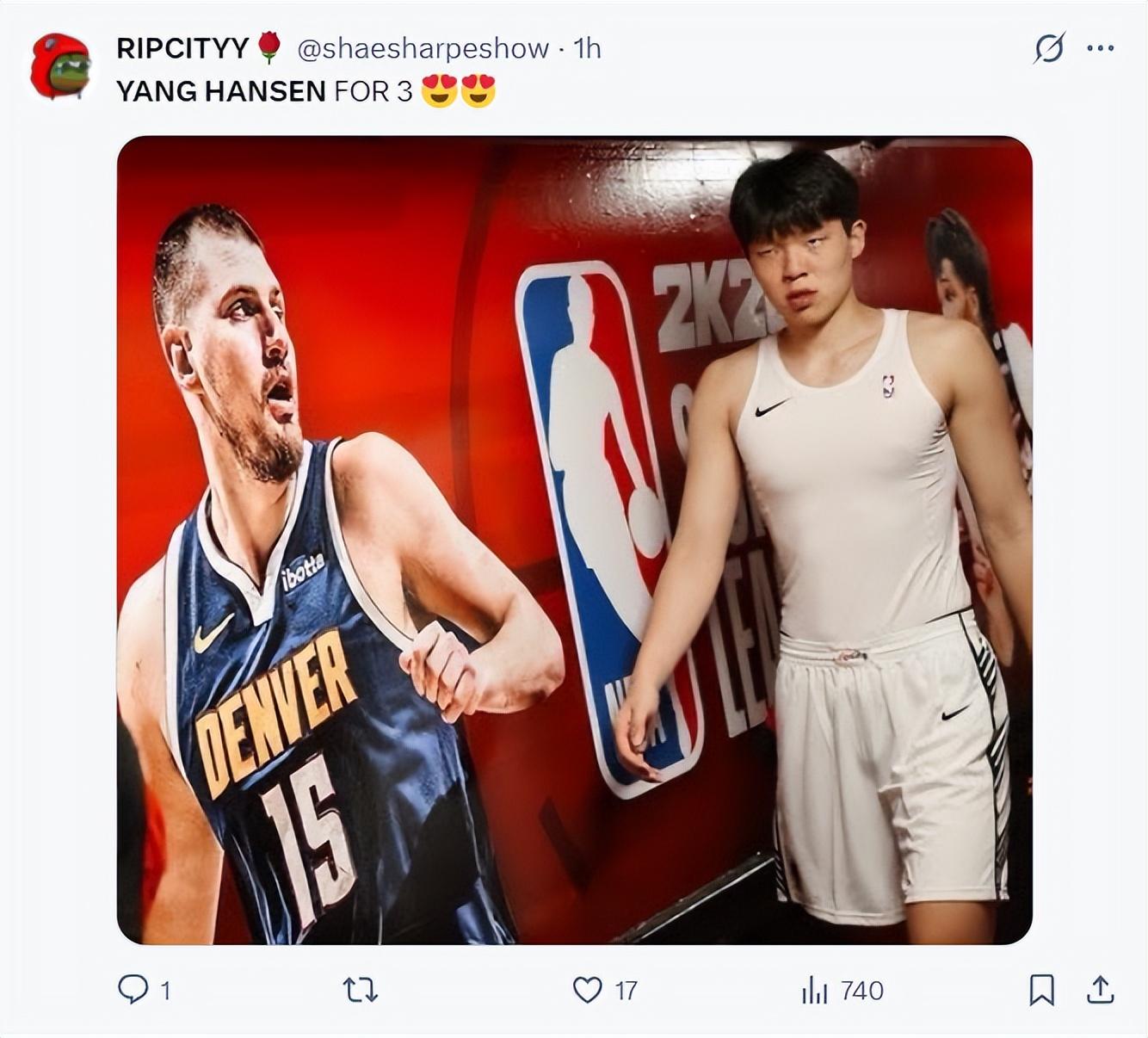Bookmark this post
1148x1038 pixels.
click(1041, 990)
